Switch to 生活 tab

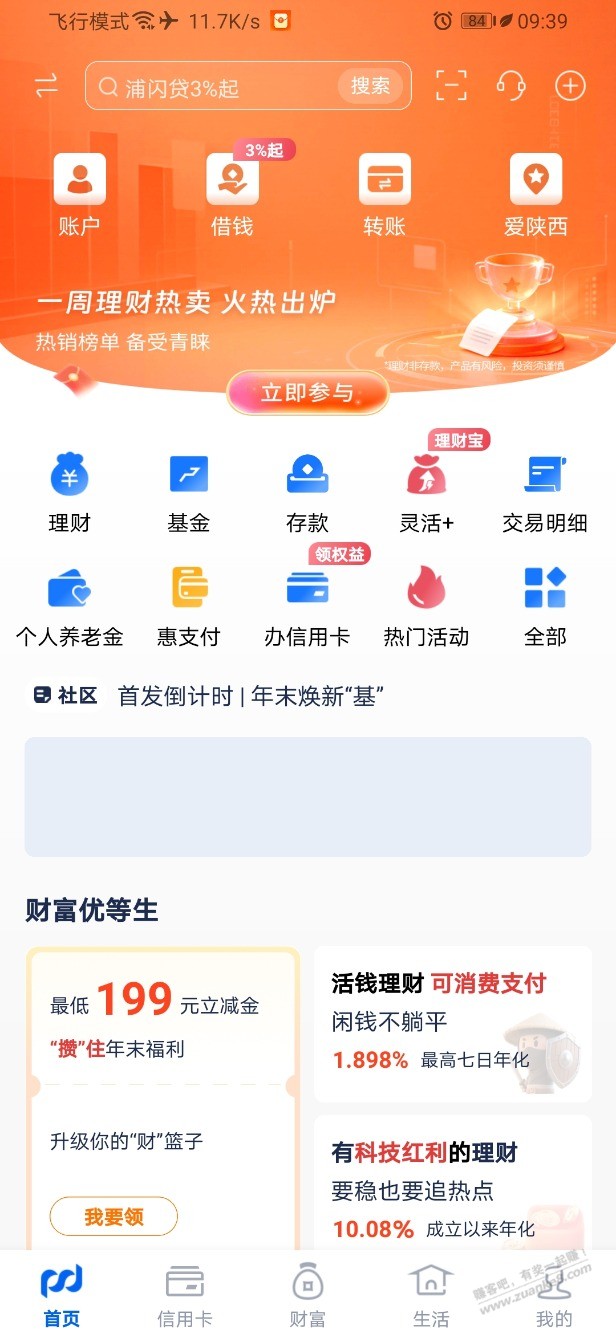[x=431, y=1295]
